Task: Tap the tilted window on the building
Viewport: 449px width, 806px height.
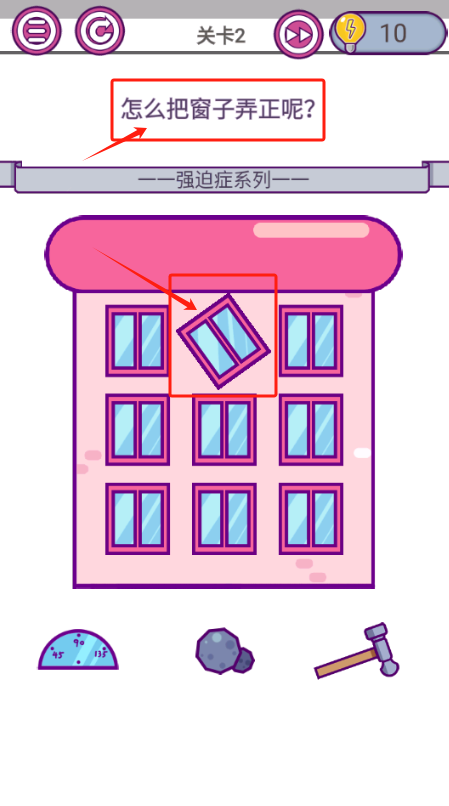Action: point(224,341)
